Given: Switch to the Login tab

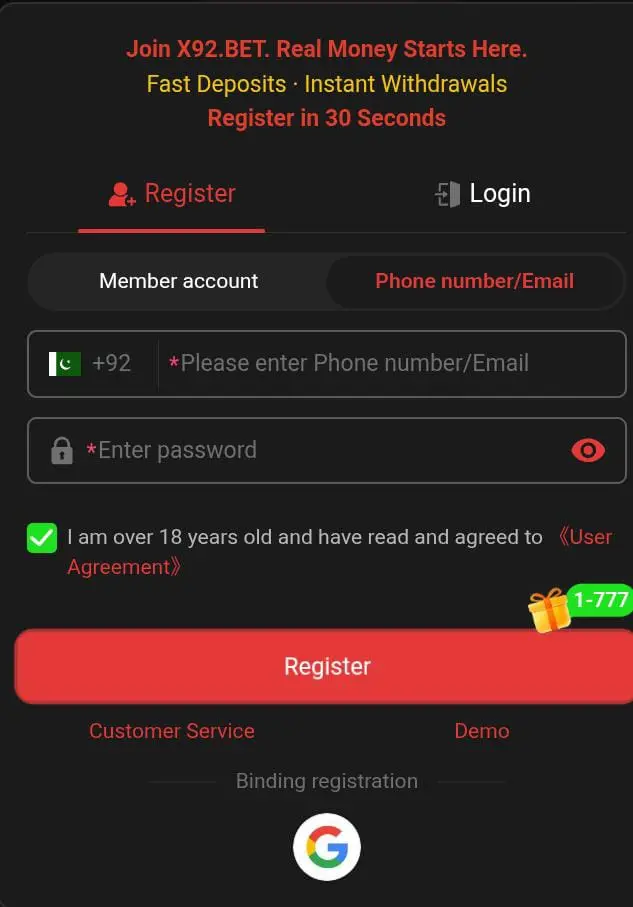Looking at the screenshot, I should tap(483, 194).
